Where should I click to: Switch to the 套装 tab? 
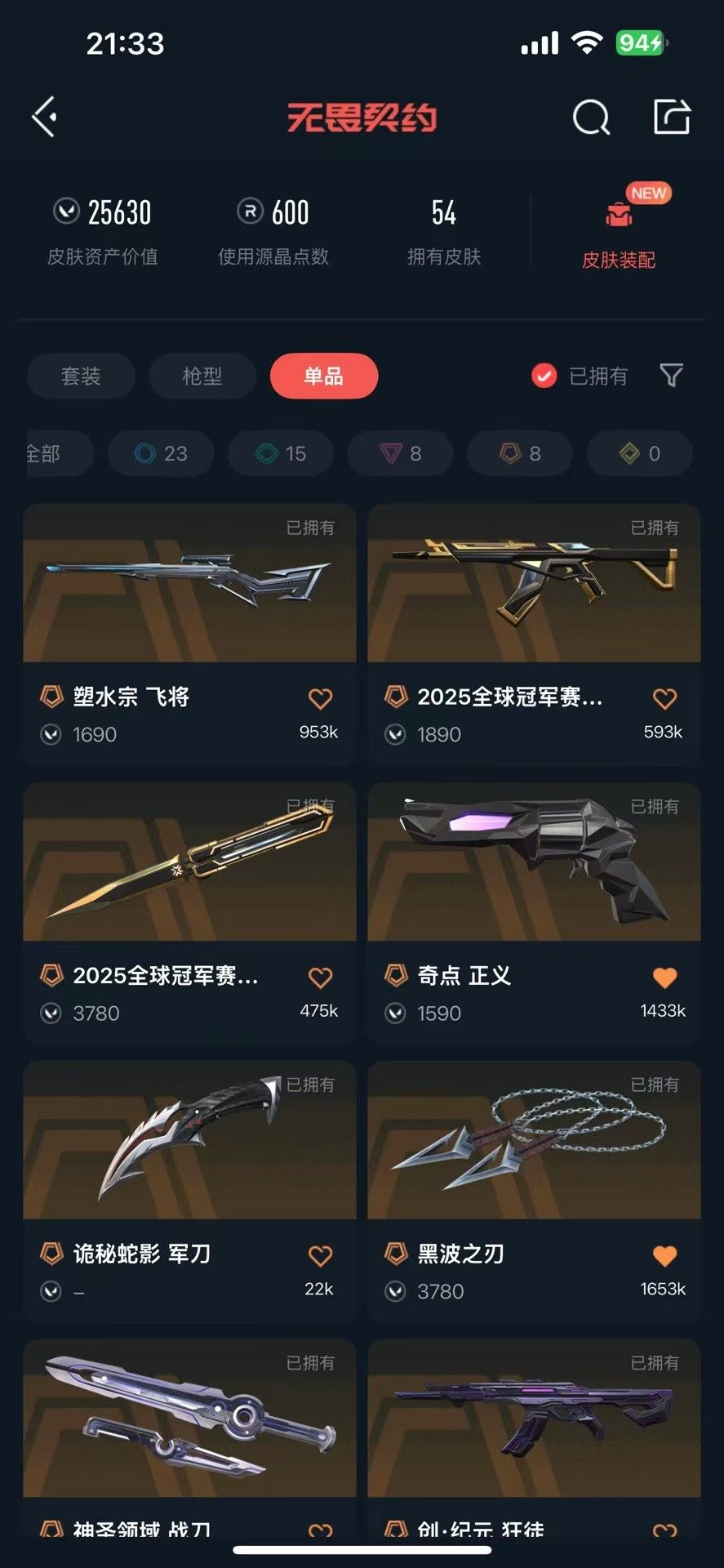[x=81, y=376]
